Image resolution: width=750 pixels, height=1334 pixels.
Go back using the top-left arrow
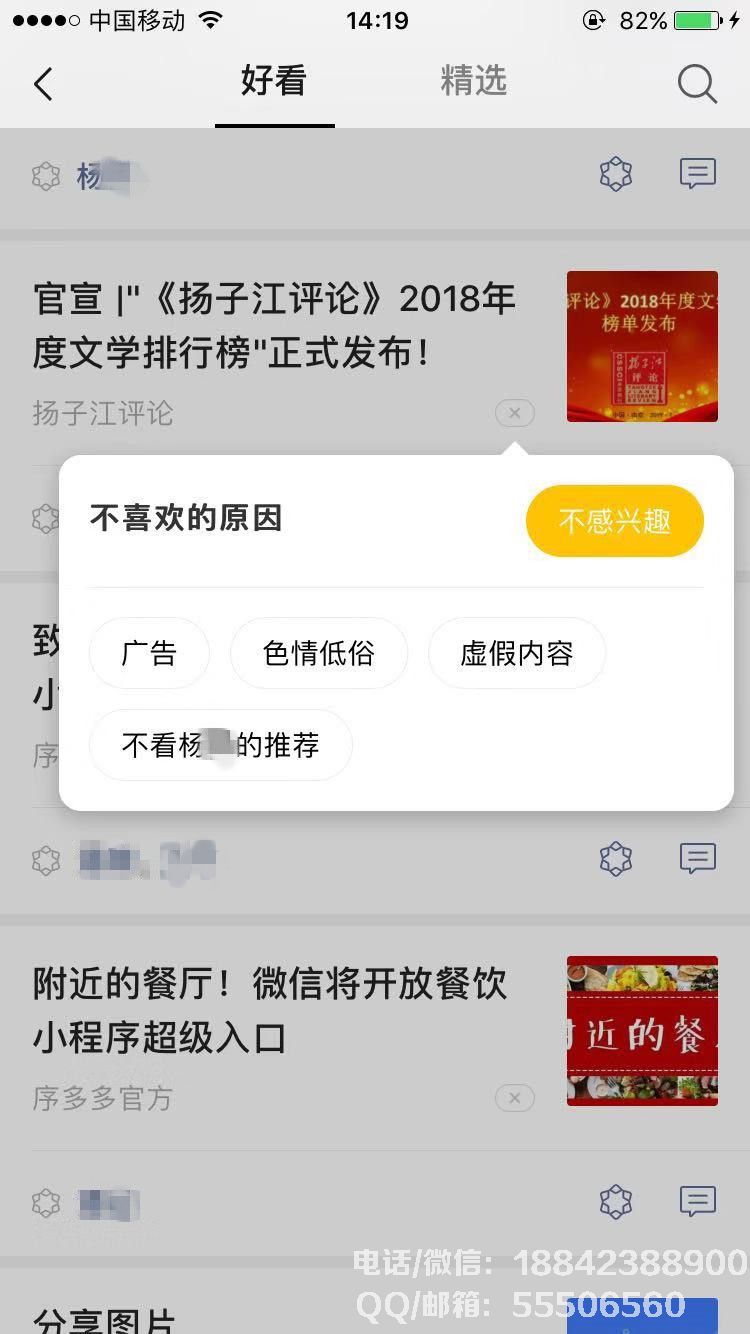[x=43, y=84]
